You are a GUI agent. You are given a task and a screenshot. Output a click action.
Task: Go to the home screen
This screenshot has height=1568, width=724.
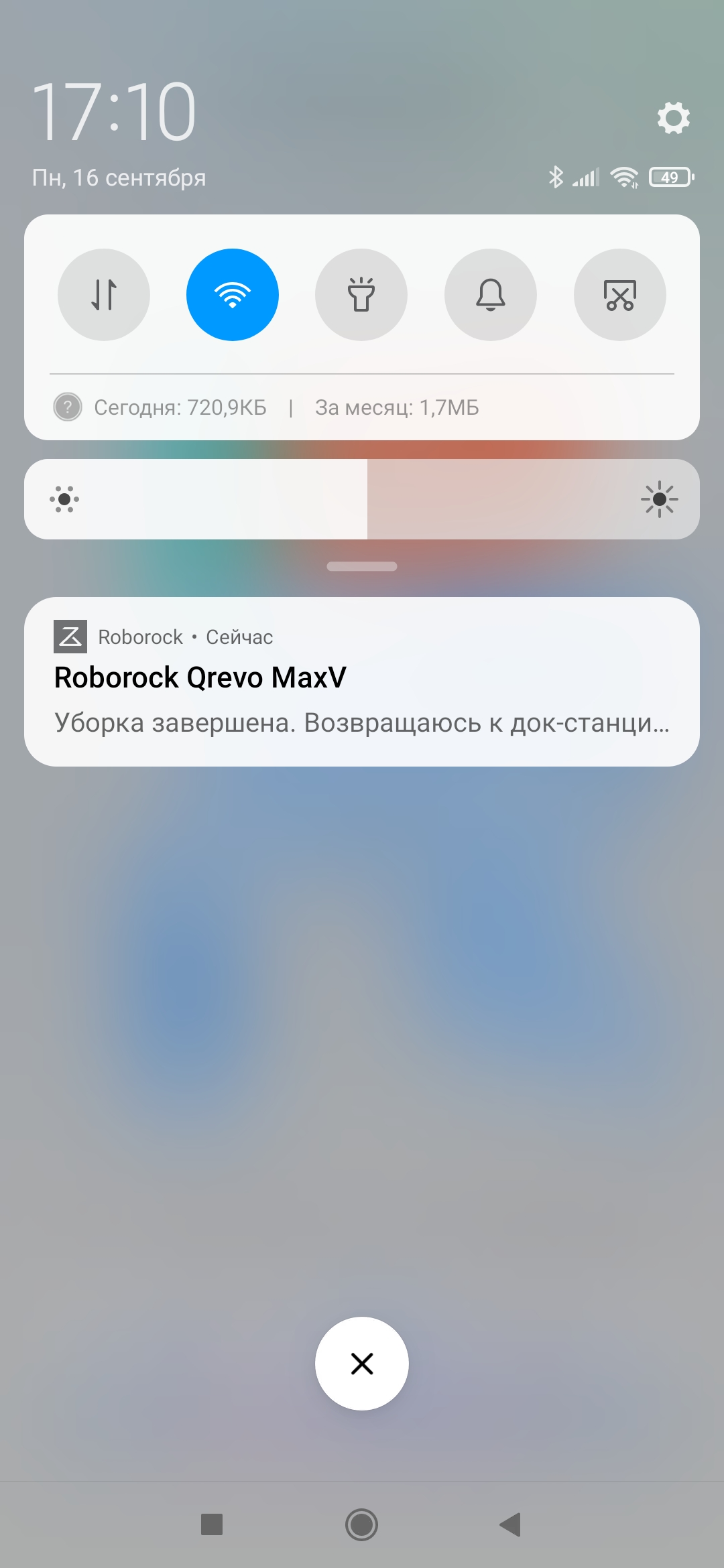pyautogui.click(x=362, y=1524)
